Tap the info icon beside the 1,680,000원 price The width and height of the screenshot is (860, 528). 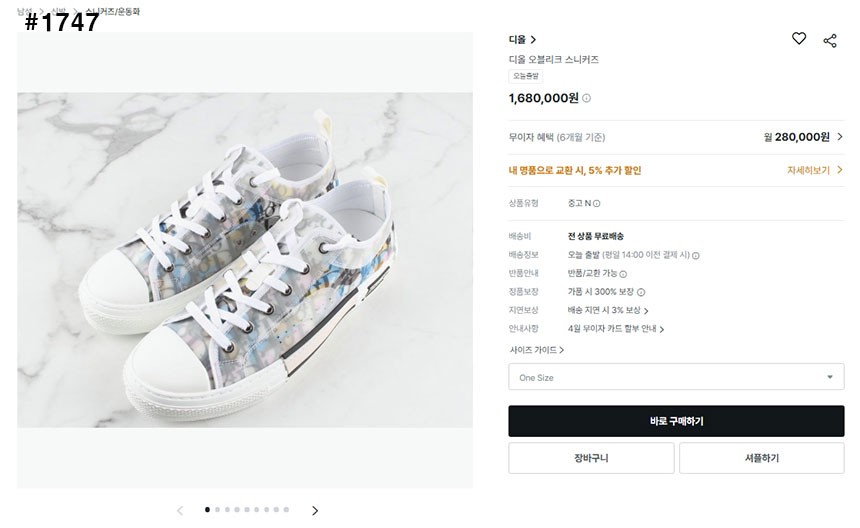(x=587, y=98)
